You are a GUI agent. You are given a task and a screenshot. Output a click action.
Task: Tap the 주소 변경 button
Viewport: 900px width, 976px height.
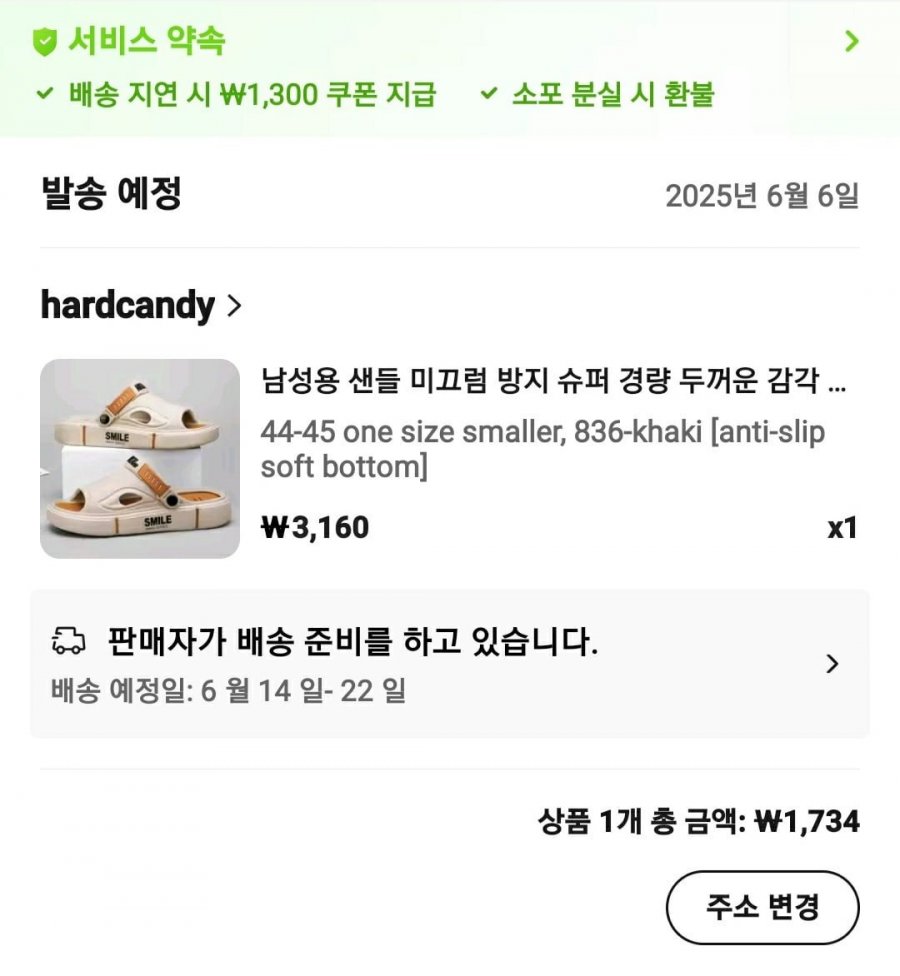(x=762, y=907)
